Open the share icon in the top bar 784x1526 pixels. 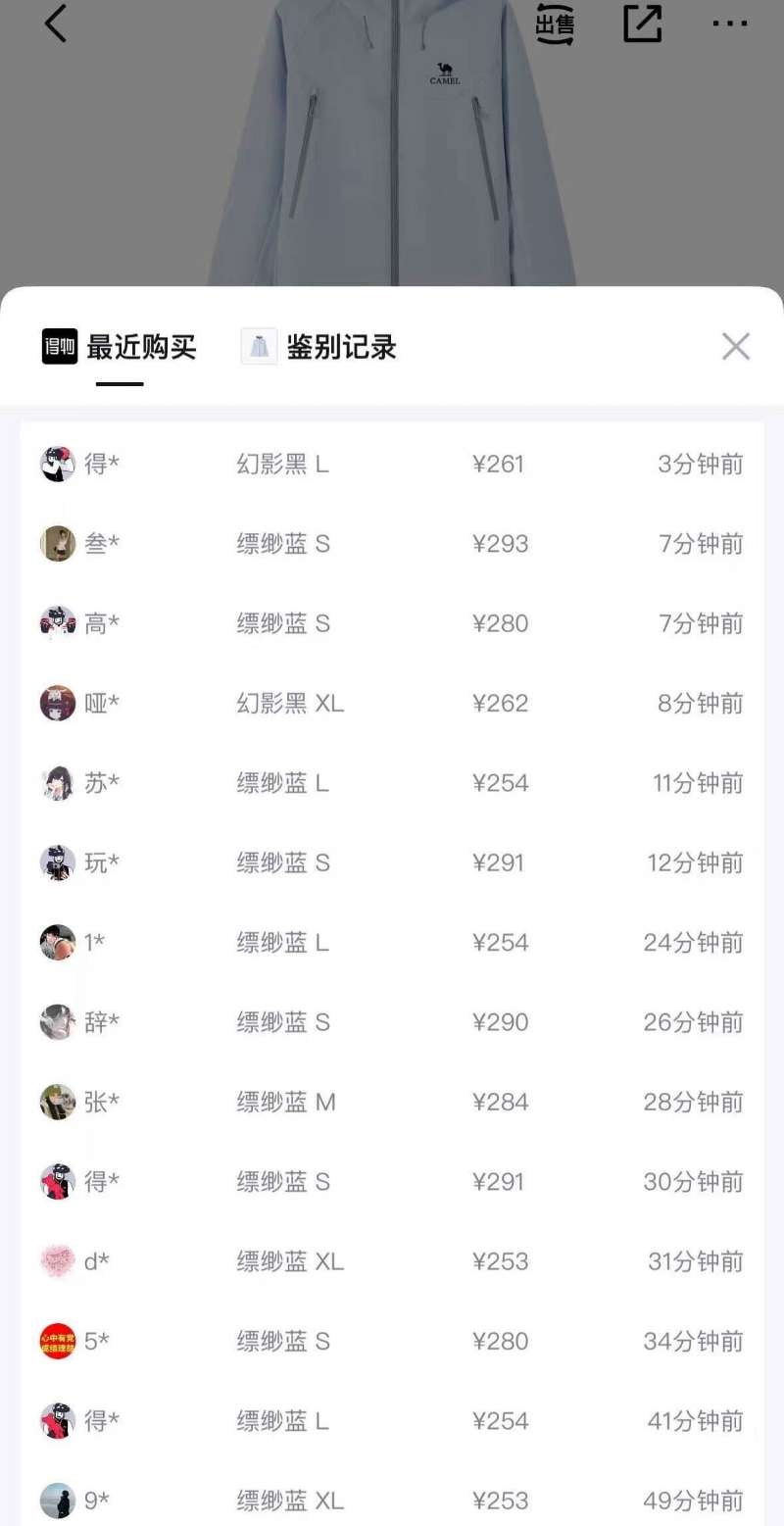click(643, 25)
